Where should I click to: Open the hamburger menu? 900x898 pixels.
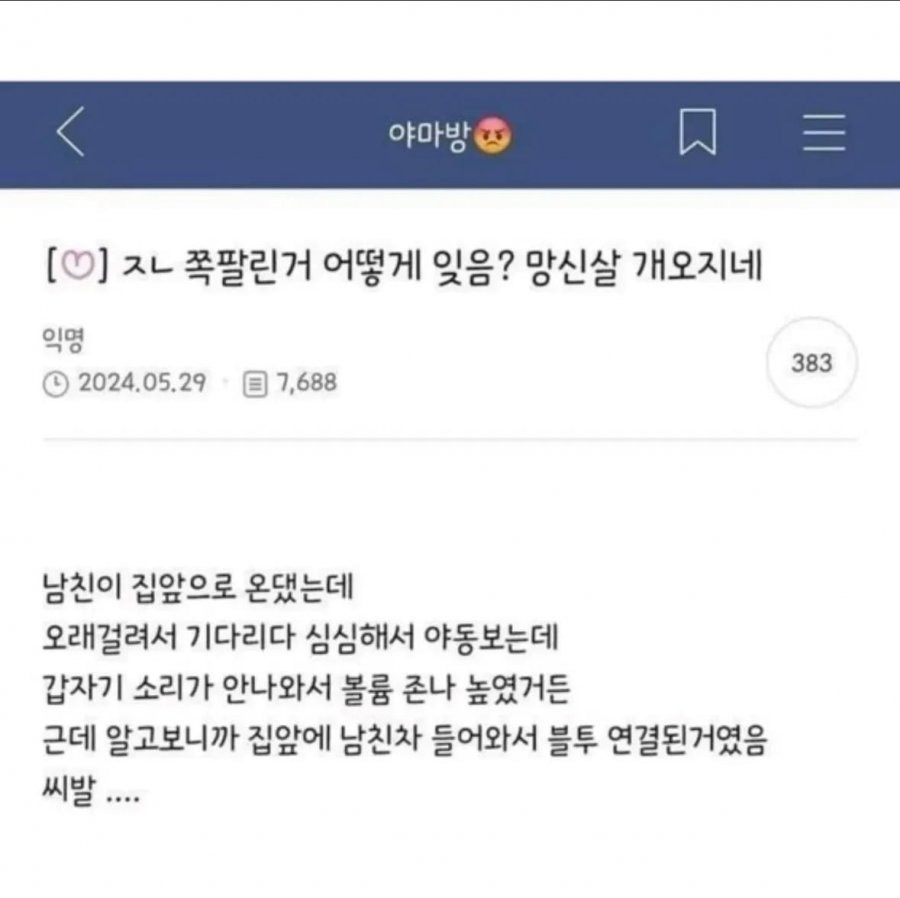pyautogui.click(x=824, y=133)
